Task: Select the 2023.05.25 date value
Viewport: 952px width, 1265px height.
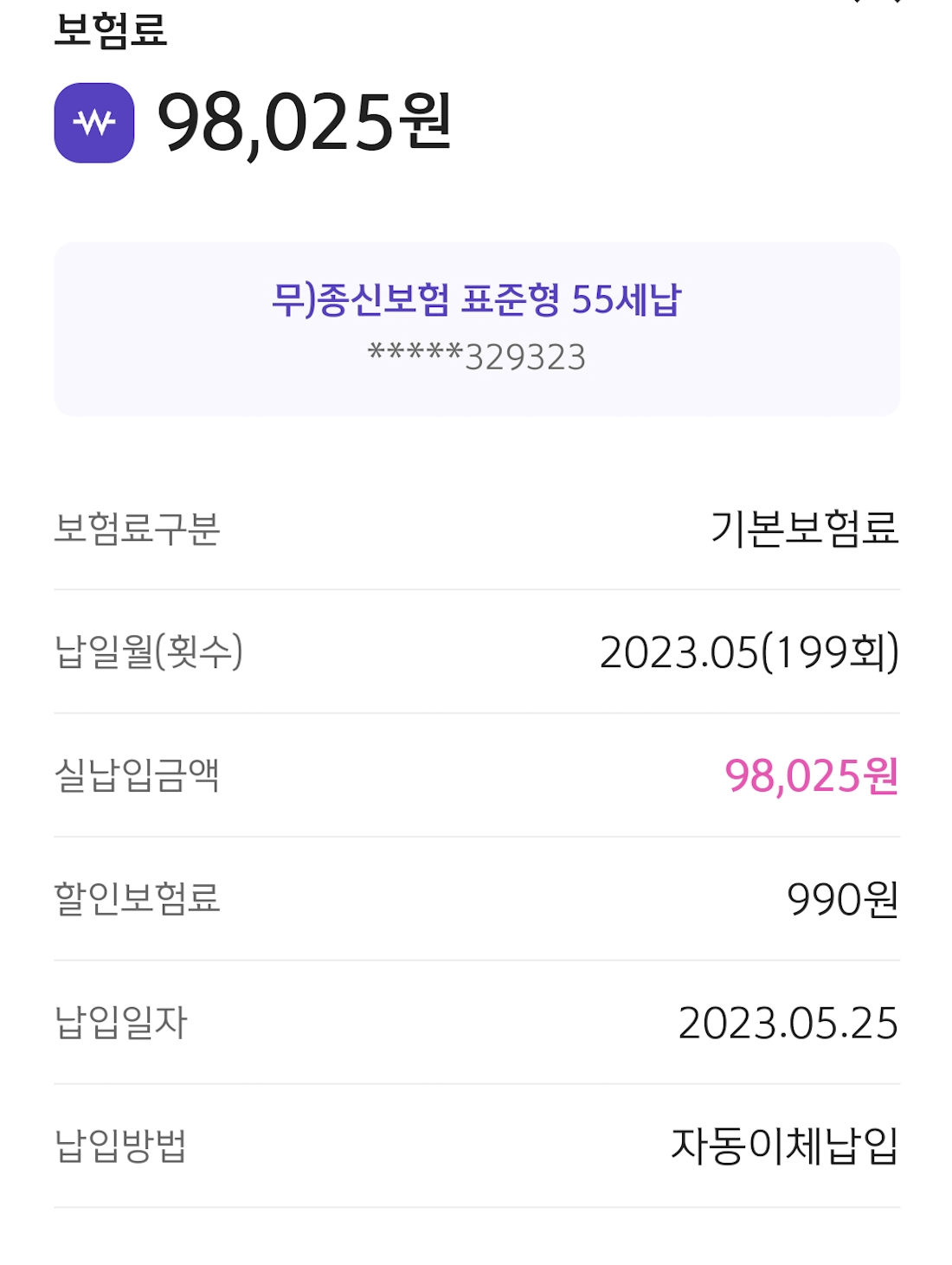Action: 788,1023
